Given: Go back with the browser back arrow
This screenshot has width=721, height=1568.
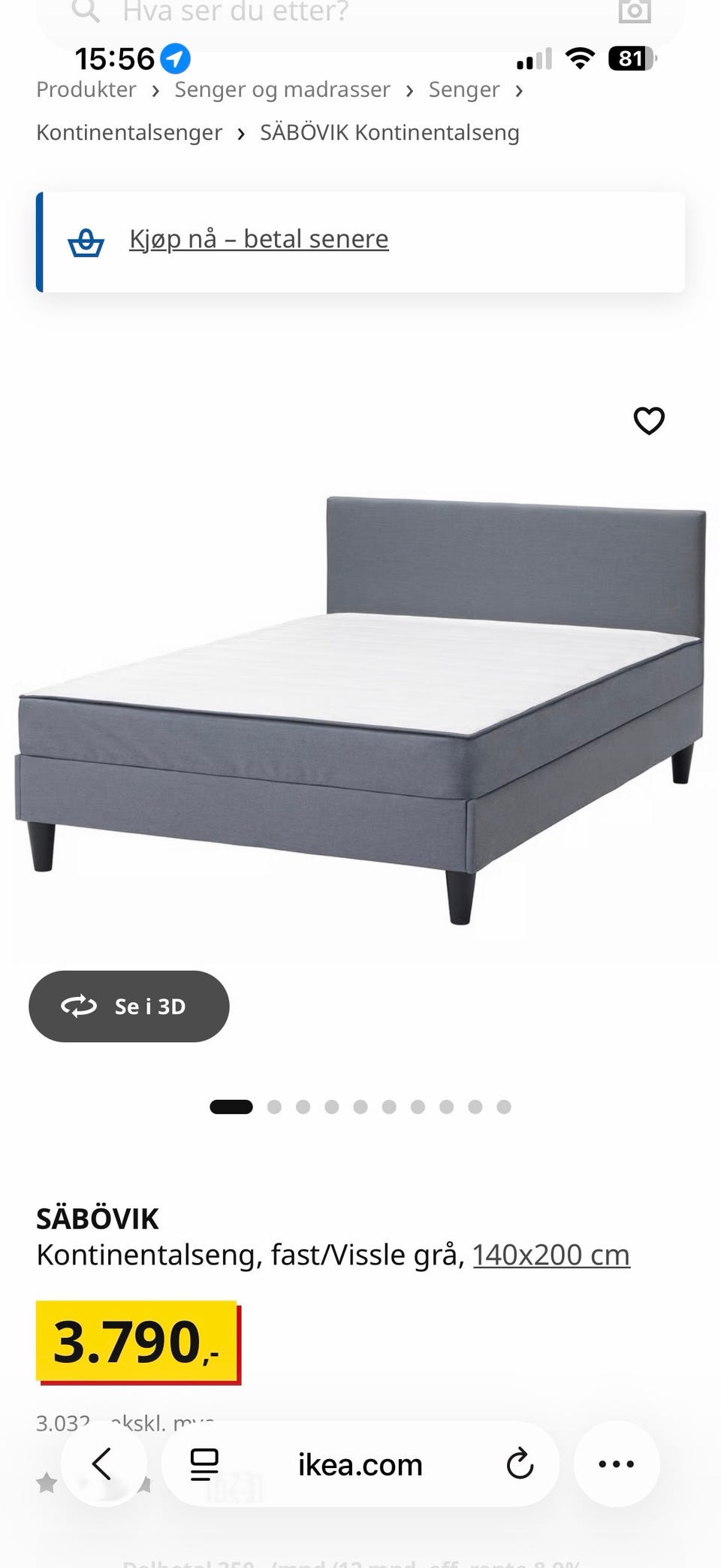Looking at the screenshot, I should tap(104, 1464).
